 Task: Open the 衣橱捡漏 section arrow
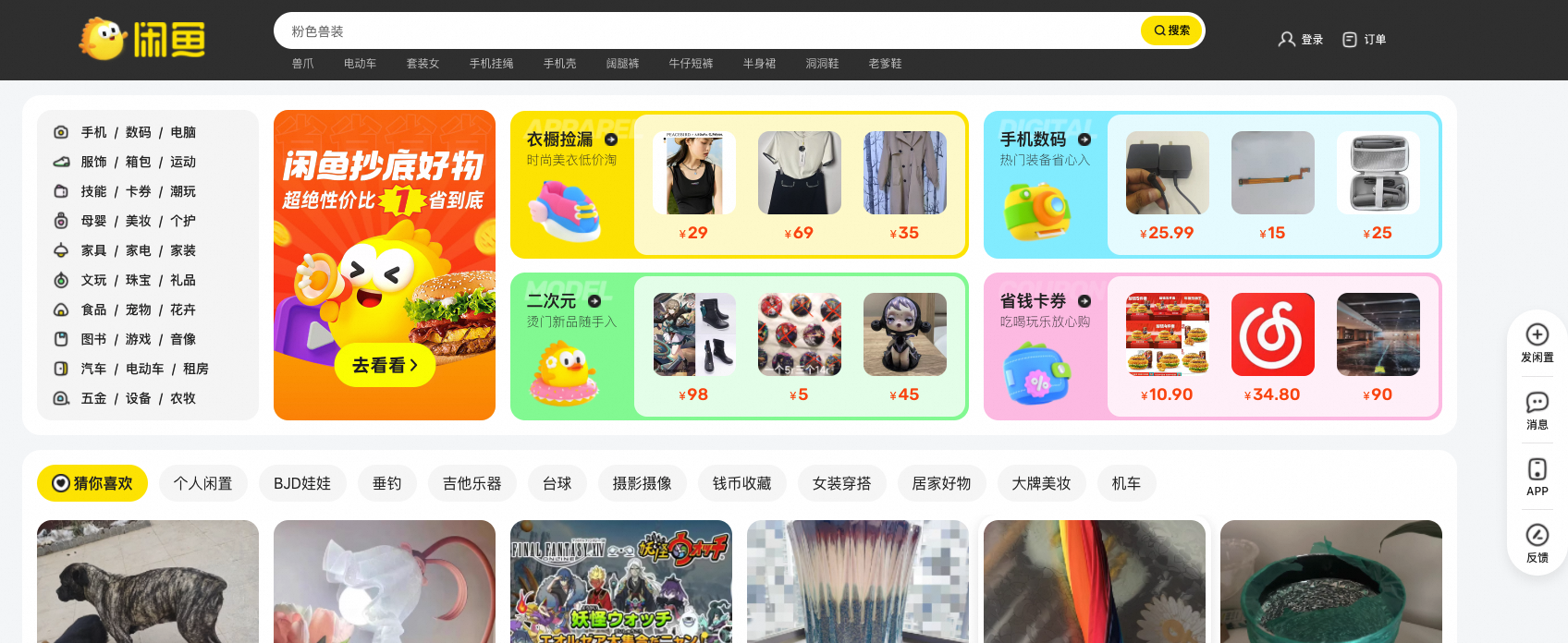click(611, 140)
